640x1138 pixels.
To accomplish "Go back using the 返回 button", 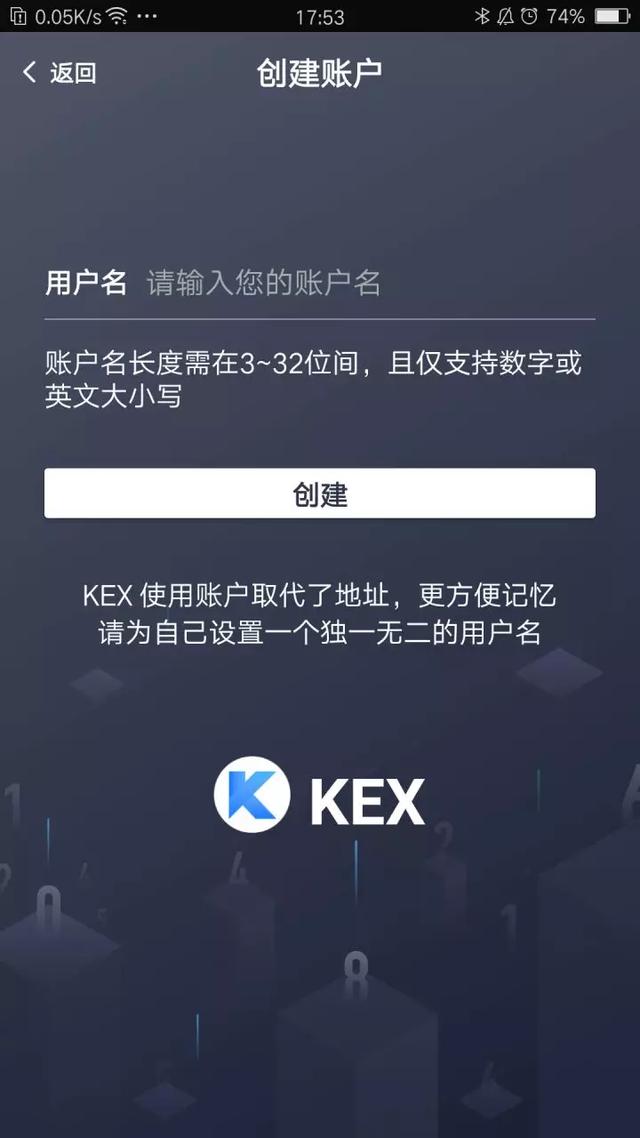I will [60, 73].
